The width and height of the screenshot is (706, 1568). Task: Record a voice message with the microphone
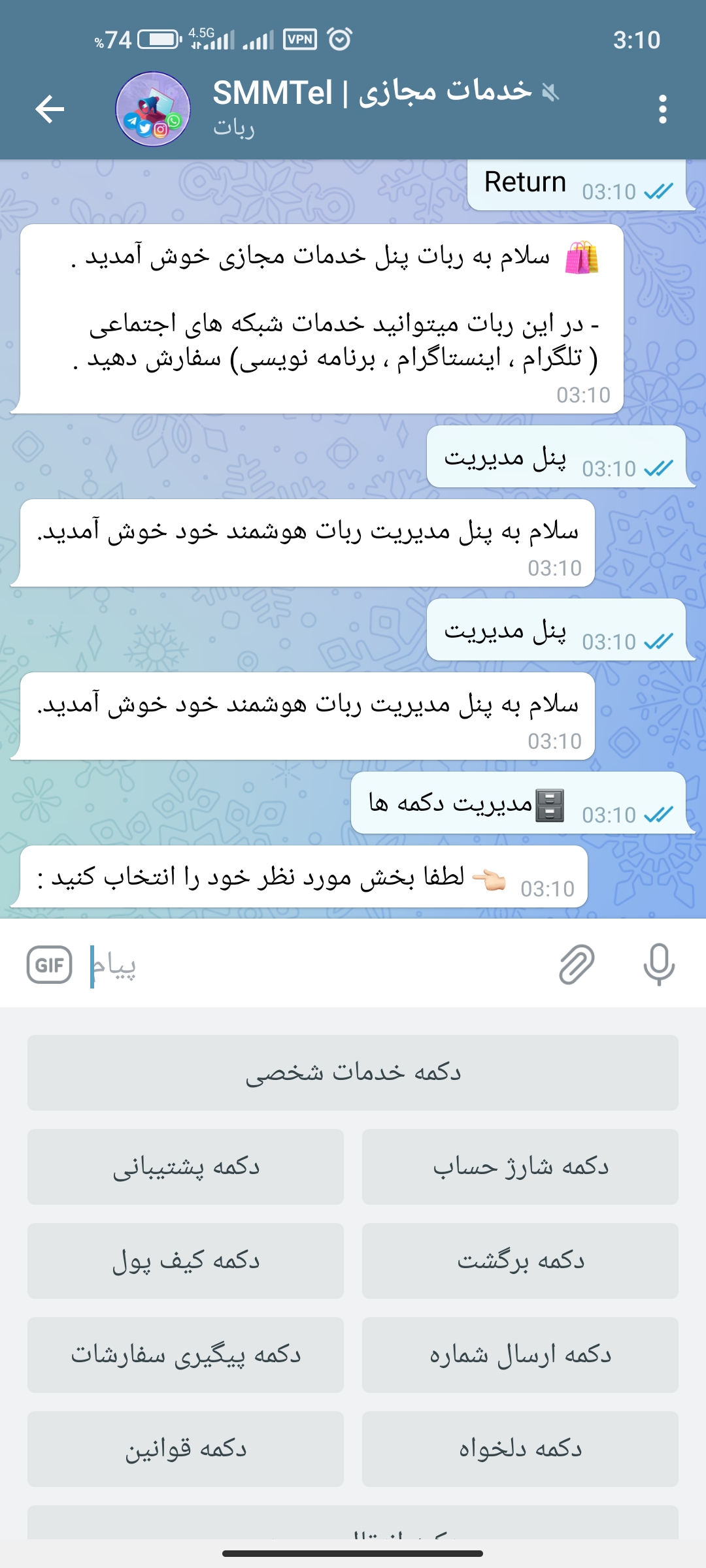658,965
